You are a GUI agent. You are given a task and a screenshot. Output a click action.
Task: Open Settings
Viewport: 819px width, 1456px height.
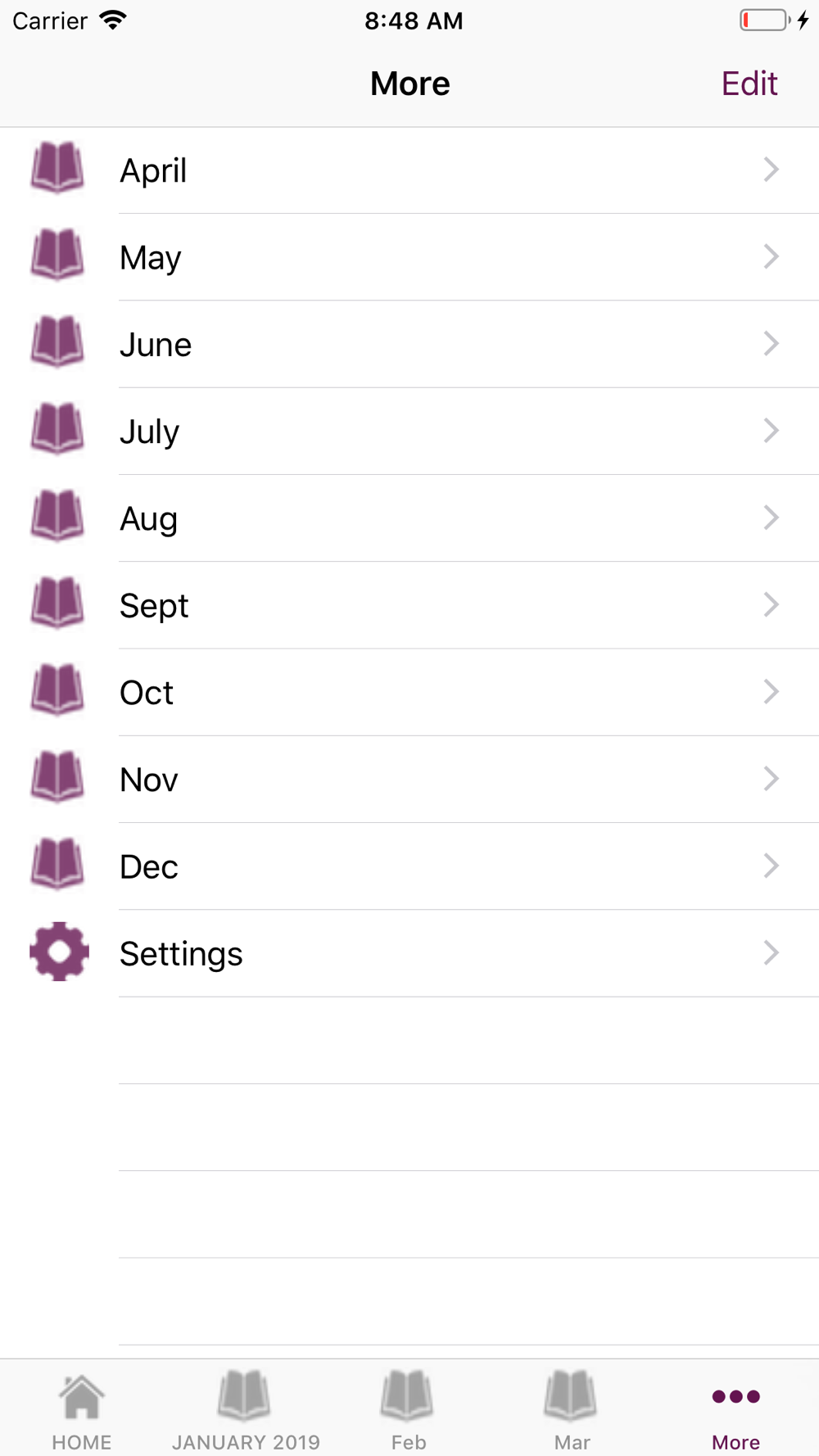[x=409, y=953]
